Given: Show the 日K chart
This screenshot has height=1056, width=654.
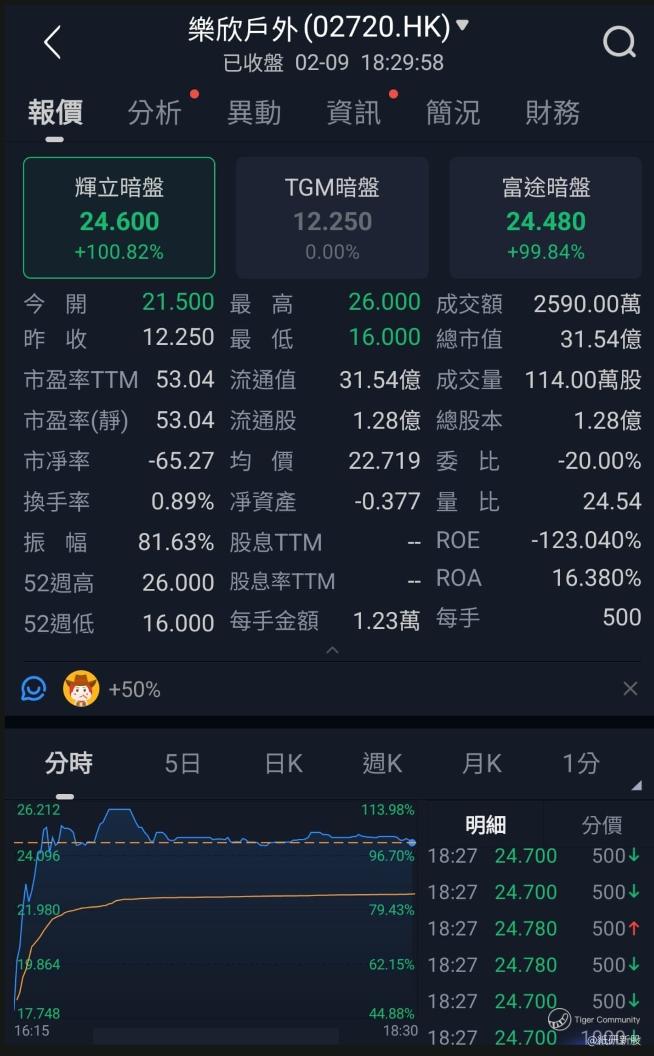Looking at the screenshot, I should click(283, 764).
